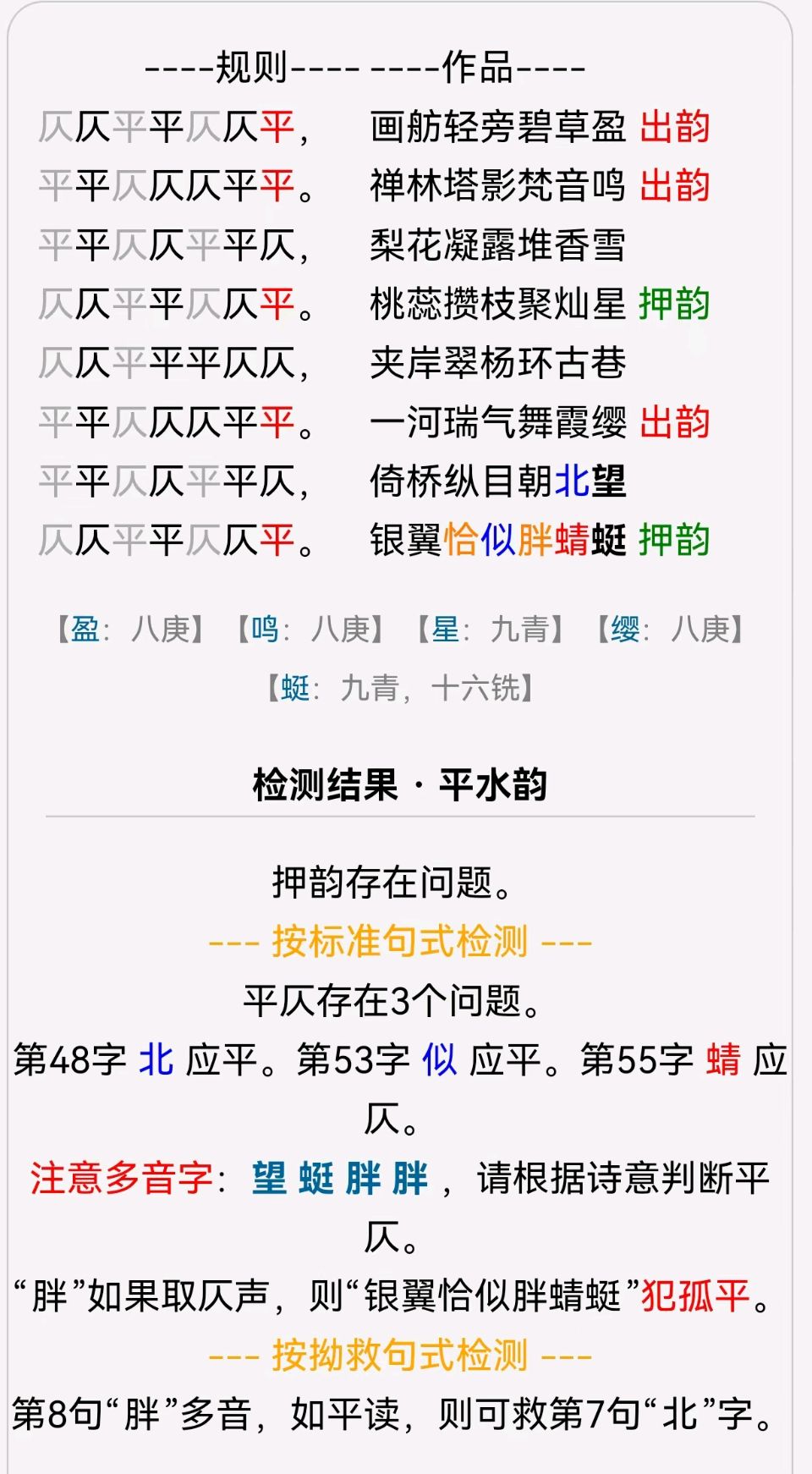Tap the 鸣 rhyme character link
This screenshot has height=1474, width=812.
tap(265, 630)
